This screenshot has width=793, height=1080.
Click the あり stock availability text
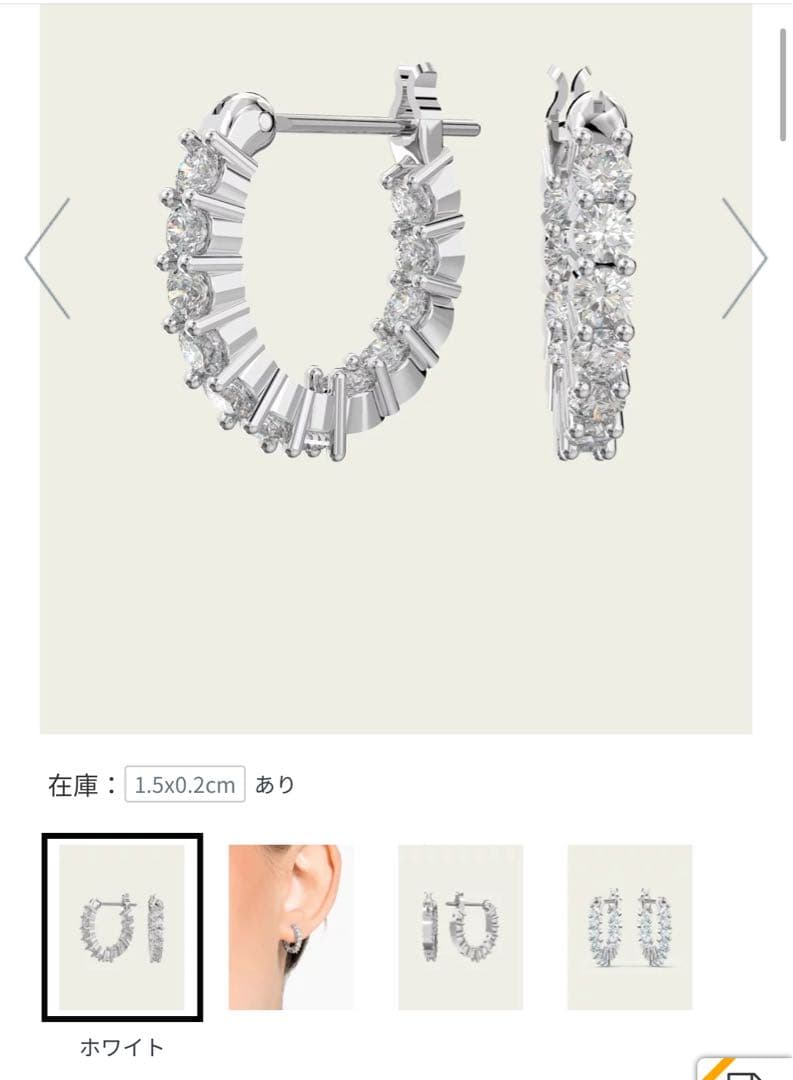coord(274,786)
